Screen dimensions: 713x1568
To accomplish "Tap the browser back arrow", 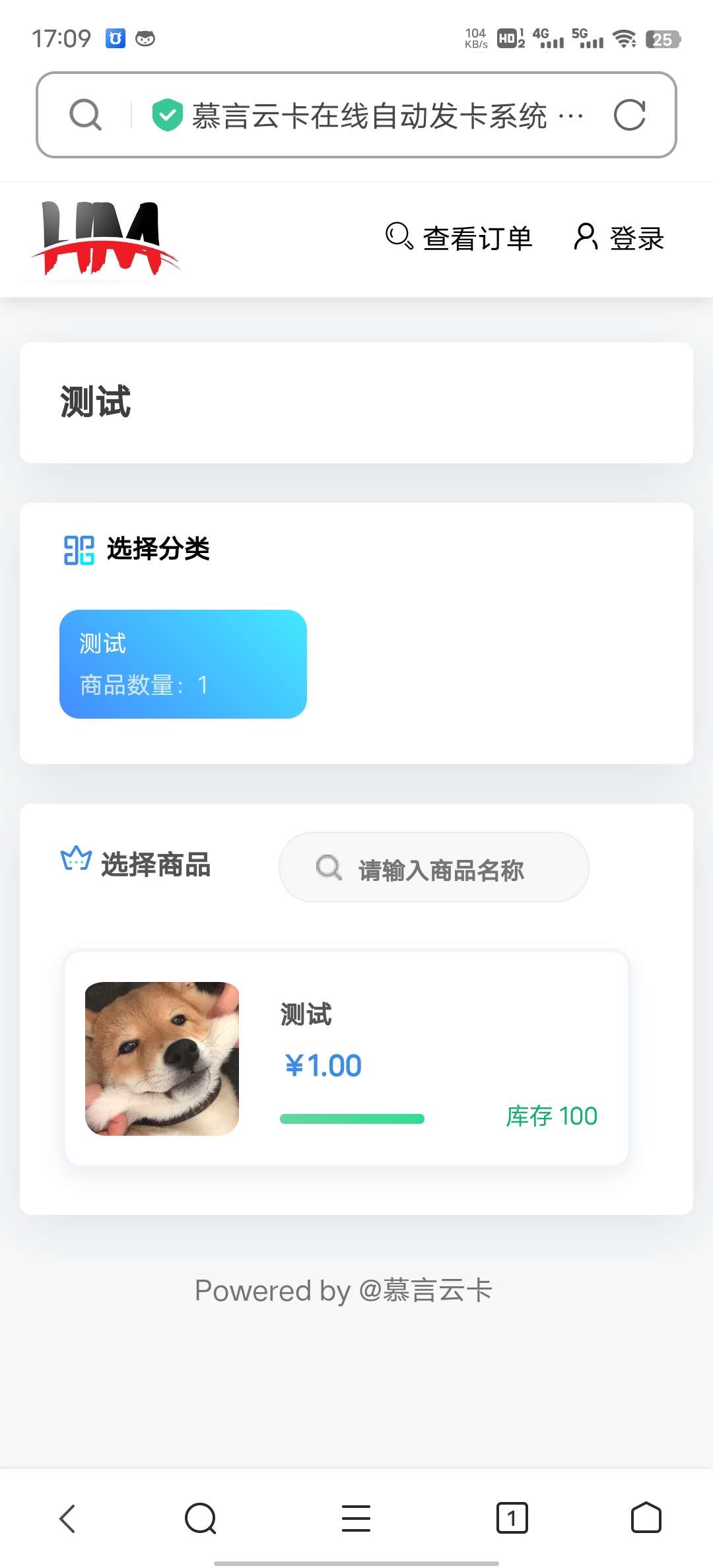I will (x=68, y=1519).
